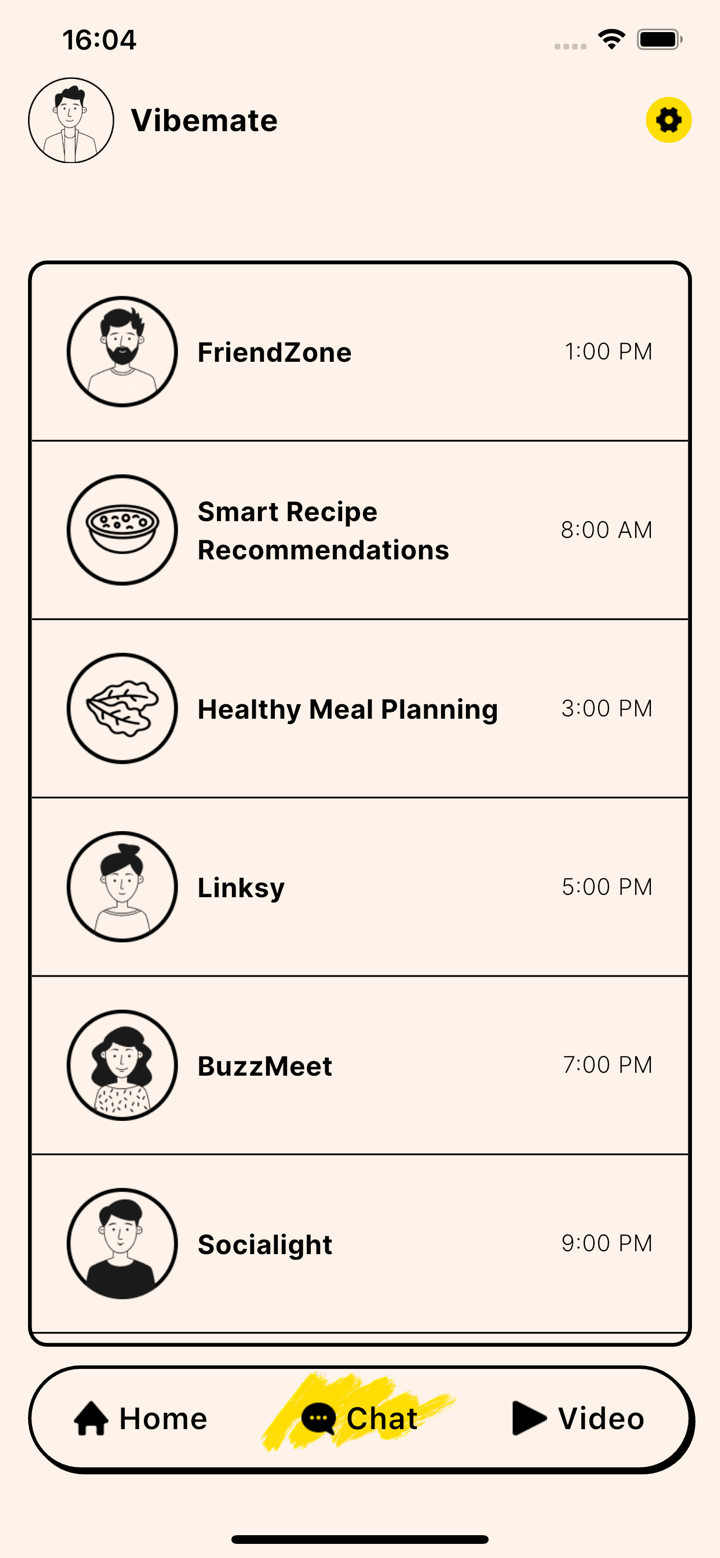720x1558 pixels.
Task: Open the Linksy conversation
Action: click(x=360, y=886)
